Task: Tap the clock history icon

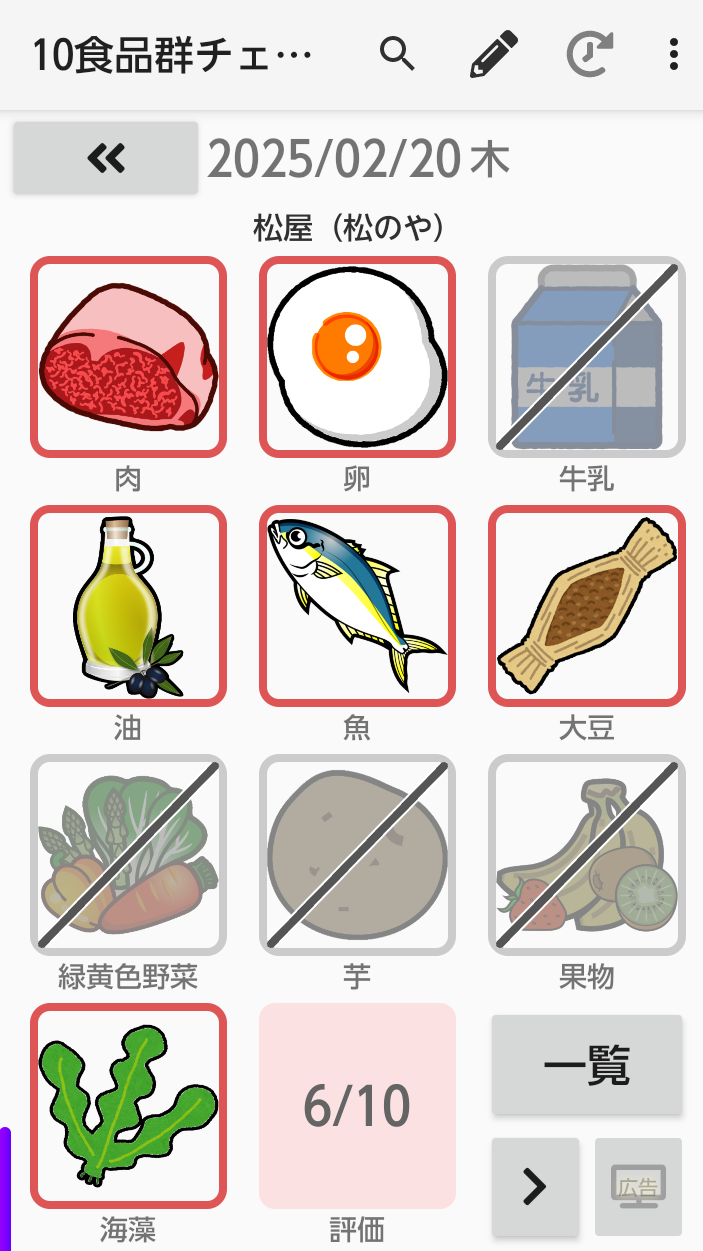Action: (x=590, y=54)
